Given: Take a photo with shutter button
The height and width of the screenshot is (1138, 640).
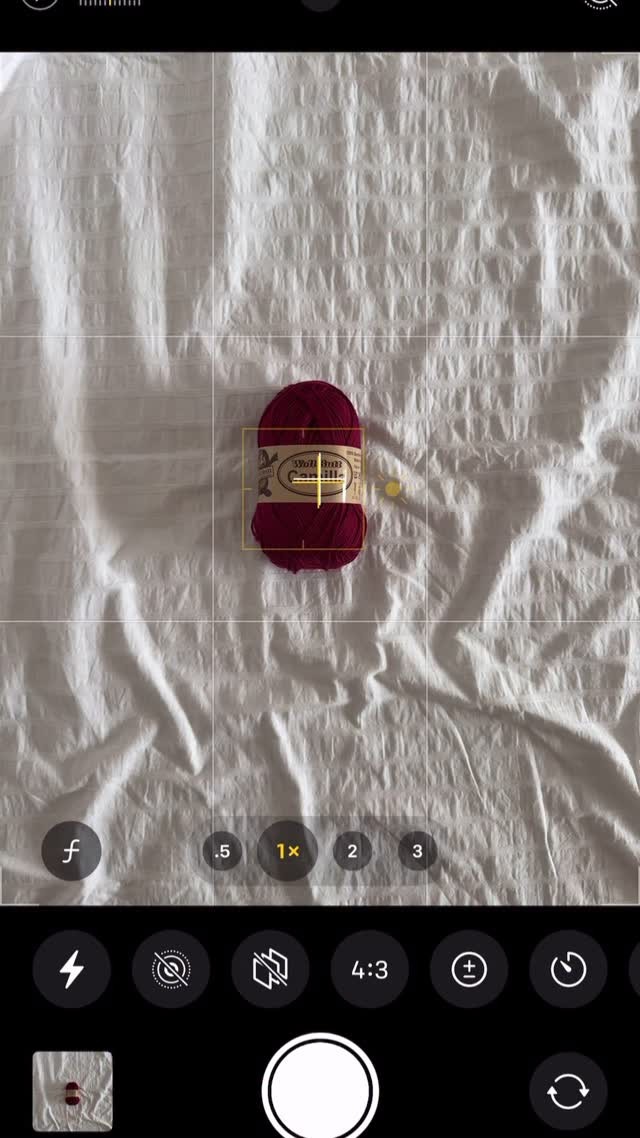Looking at the screenshot, I should 320,1090.
